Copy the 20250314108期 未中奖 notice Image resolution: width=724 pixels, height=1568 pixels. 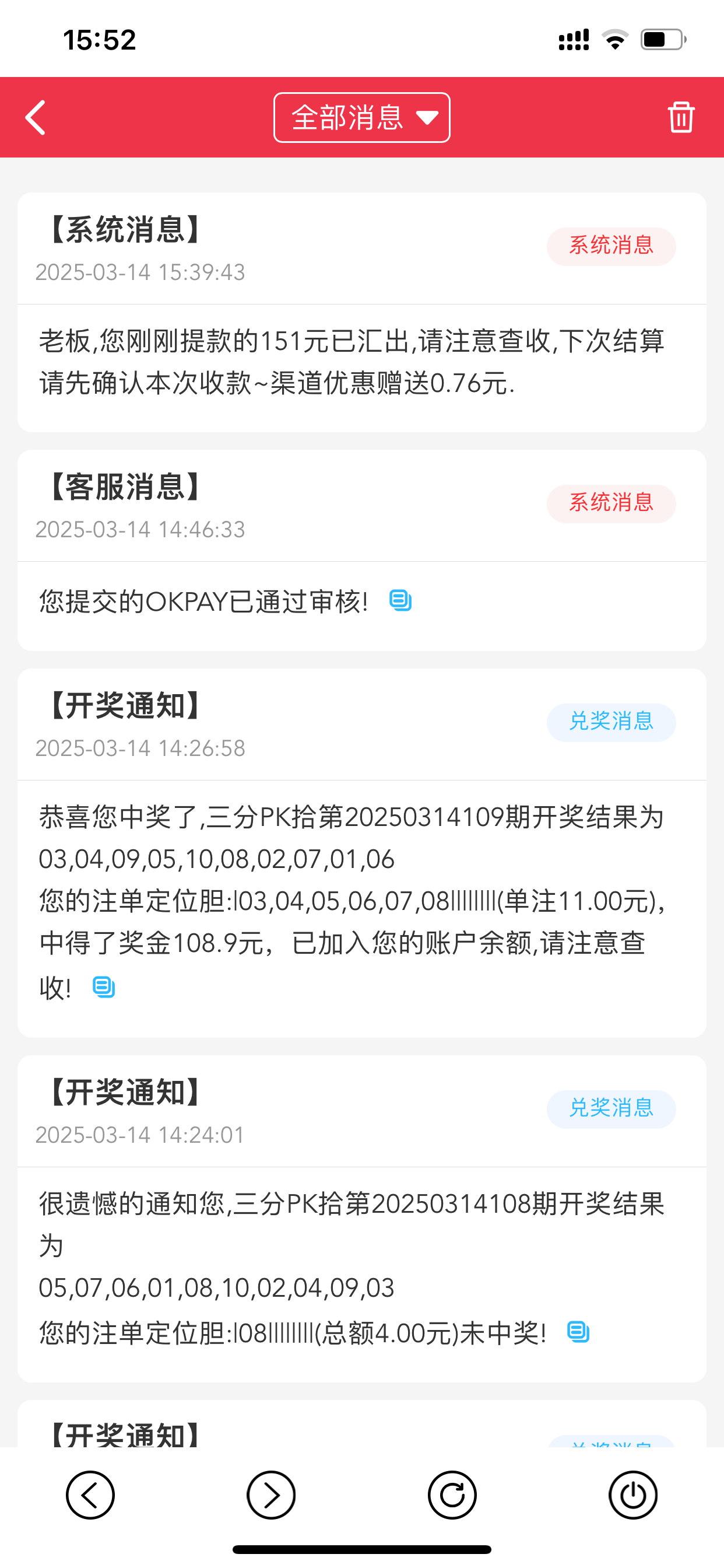click(x=578, y=1331)
